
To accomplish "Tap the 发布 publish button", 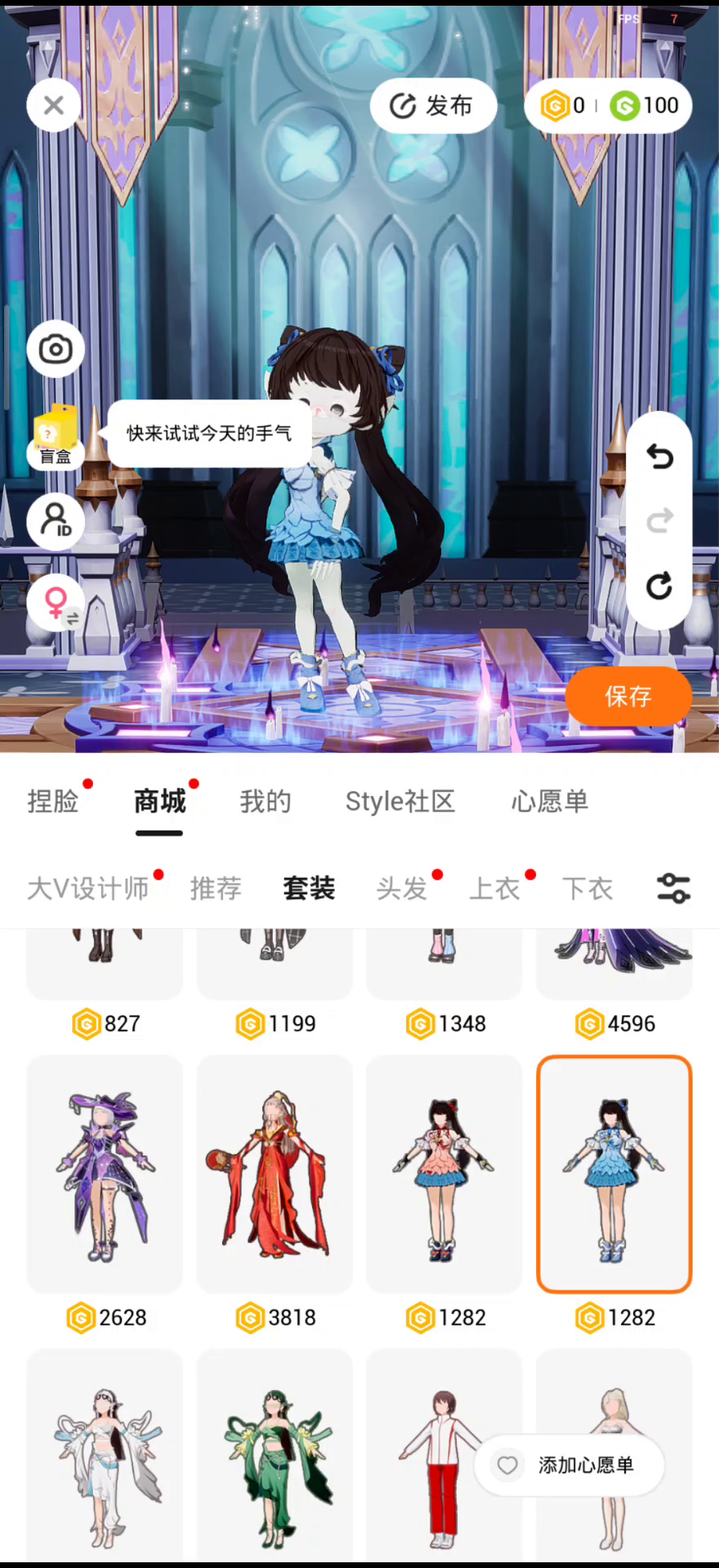I will click(x=432, y=105).
